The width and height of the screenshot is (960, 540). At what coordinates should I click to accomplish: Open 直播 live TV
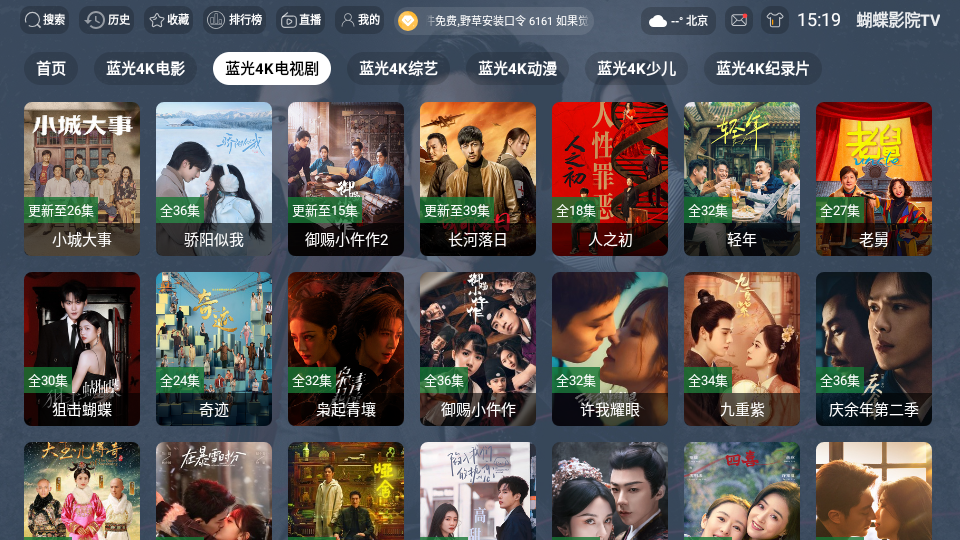point(300,20)
